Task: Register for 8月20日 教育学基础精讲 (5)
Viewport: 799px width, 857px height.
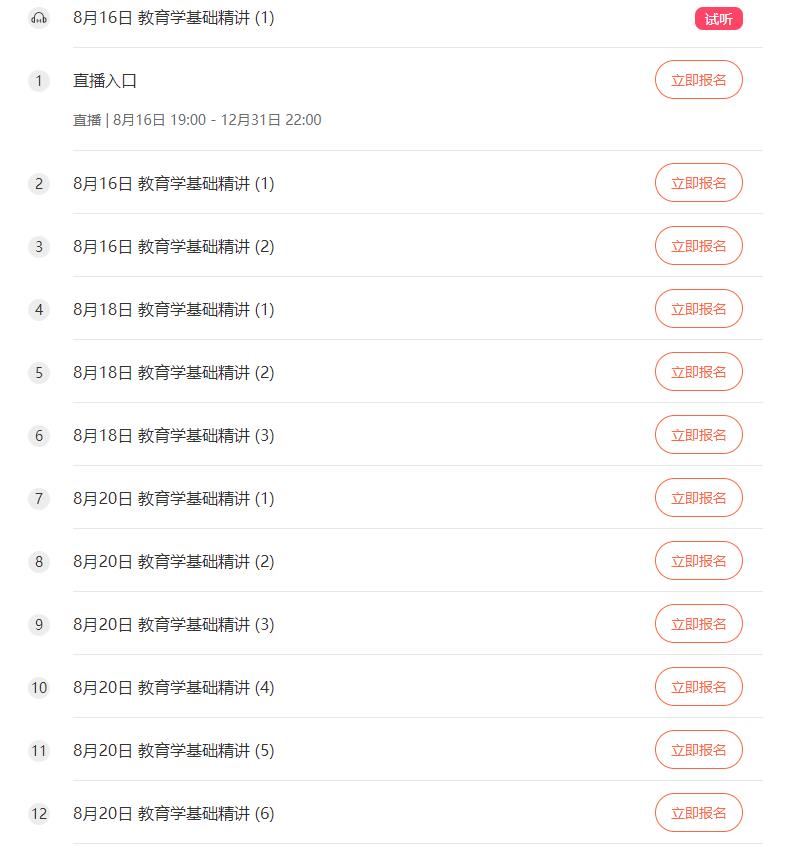Action: click(698, 750)
